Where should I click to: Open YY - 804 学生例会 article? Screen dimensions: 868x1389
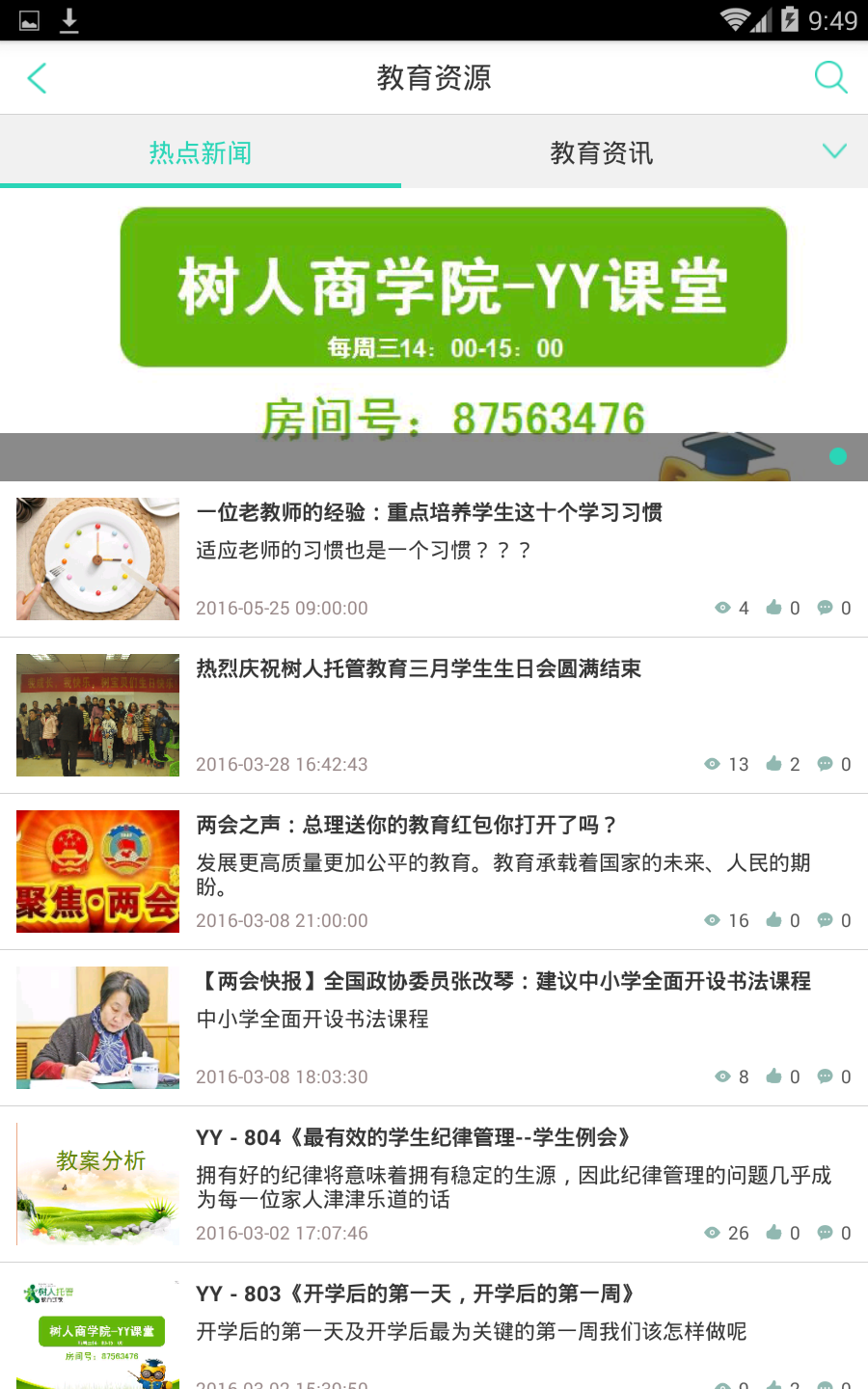[x=413, y=1137]
